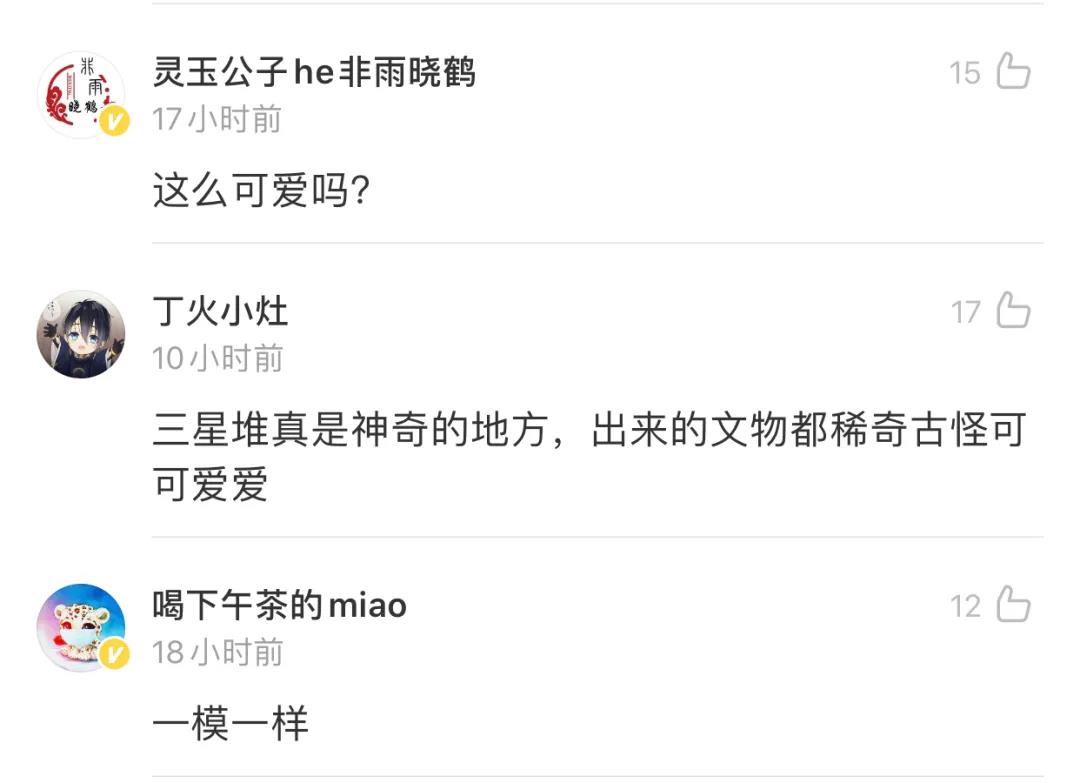Open 丁火小灶's profile avatar
The height and width of the screenshot is (783, 1080).
pos(81,334)
